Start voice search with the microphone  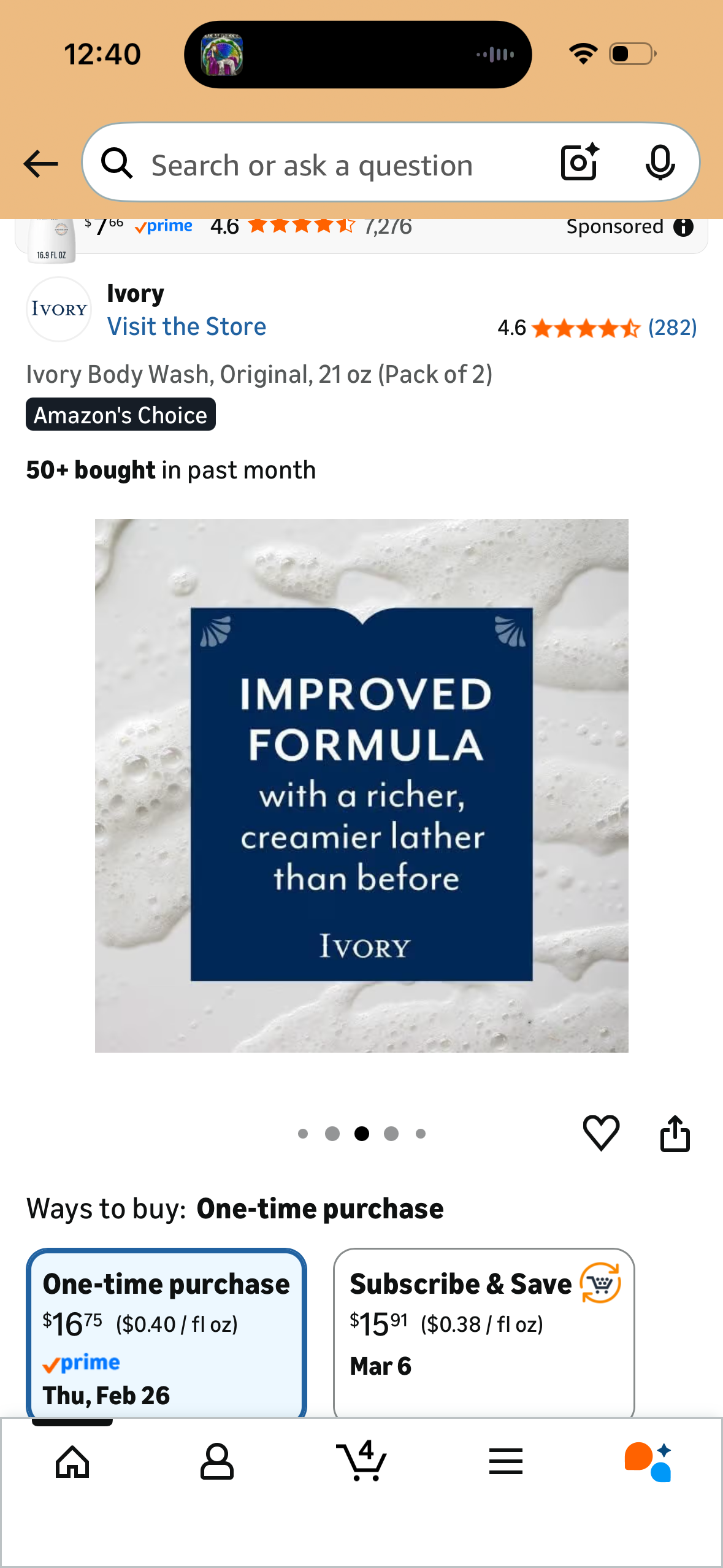pyautogui.click(x=660, y=163)
